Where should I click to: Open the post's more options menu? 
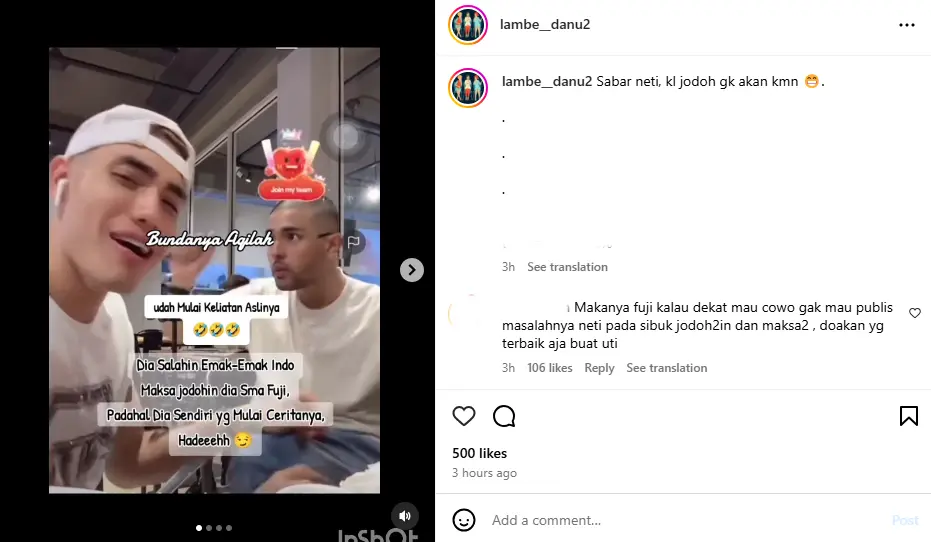coord(907,25)
